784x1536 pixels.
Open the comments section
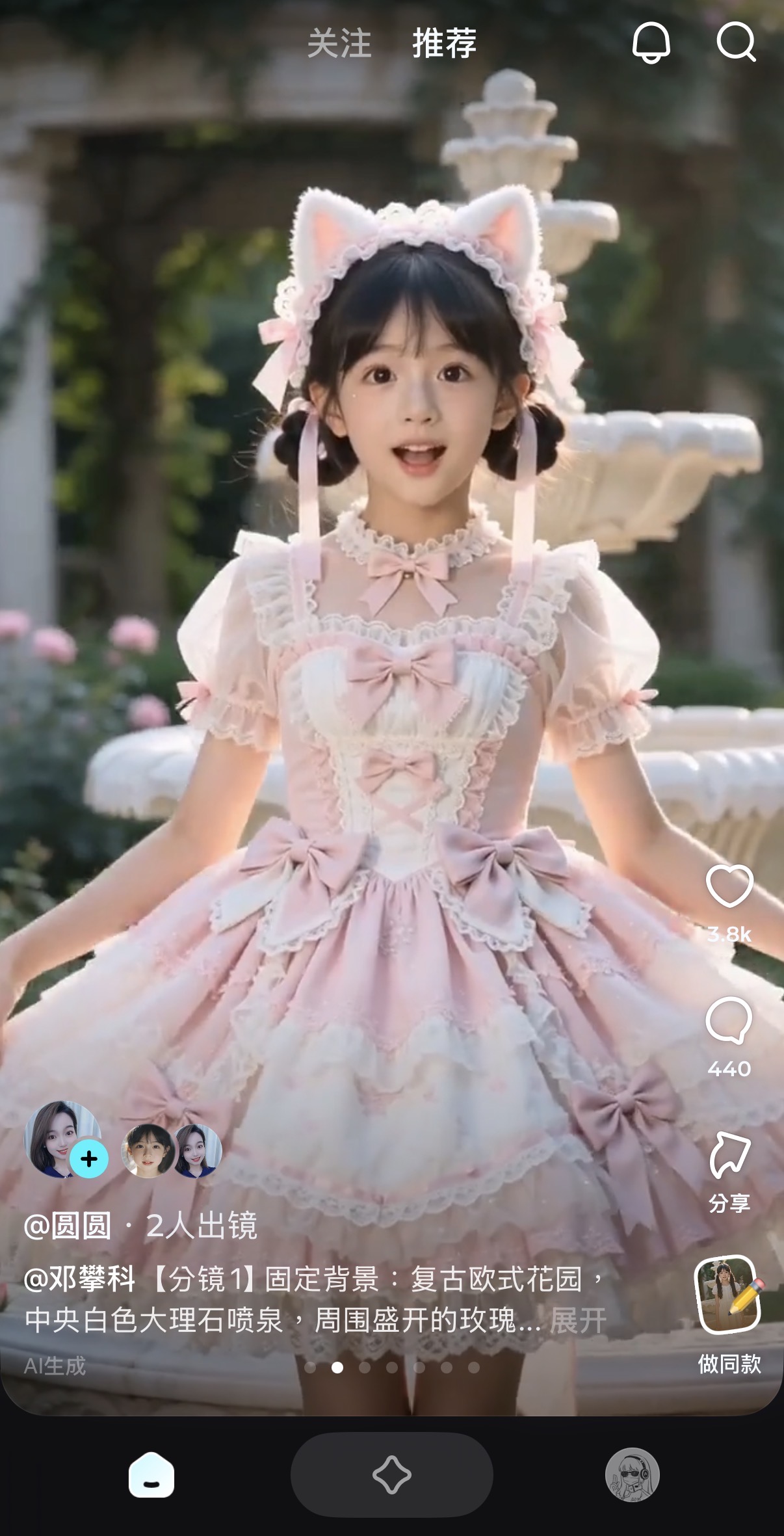[729, 1021]
